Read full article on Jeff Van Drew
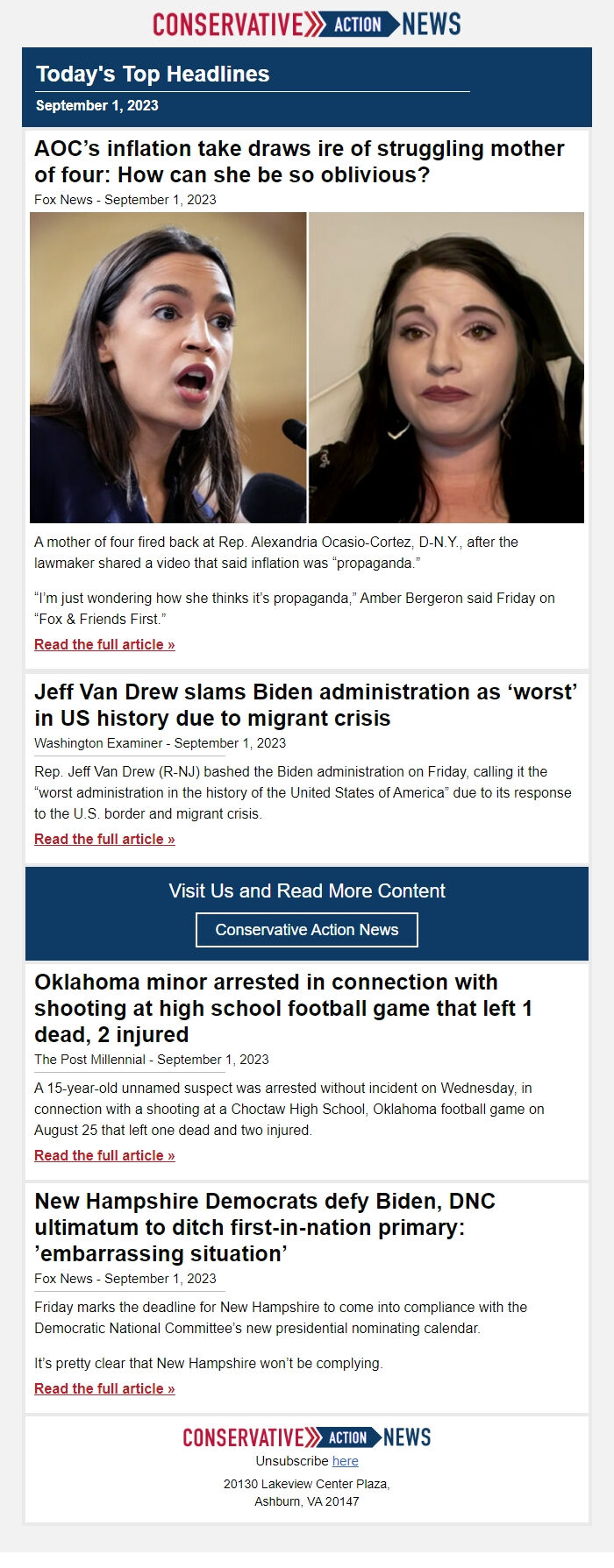The width and height of the screenshot is (614, 1568). [104, 839]
